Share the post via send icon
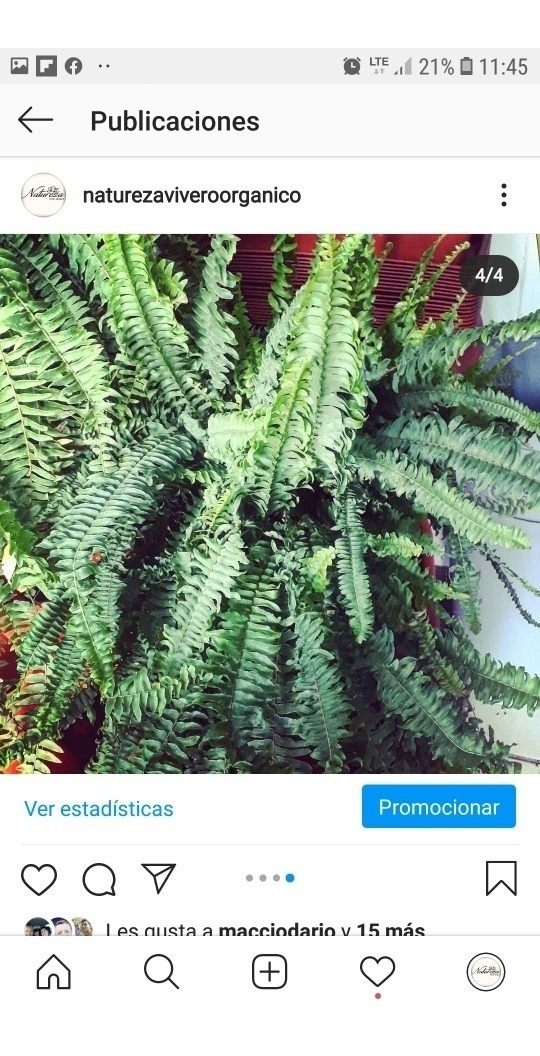The width and height of the screenshot is (540, 1056). (x=159, y=878)
